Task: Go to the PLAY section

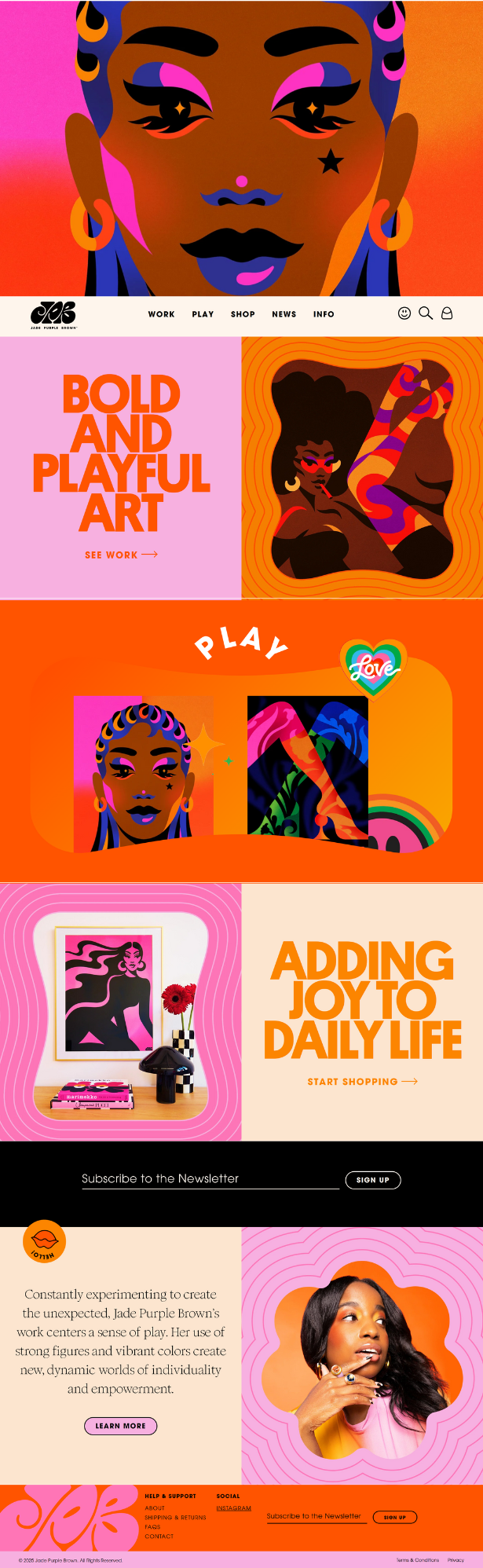Action: tap(203, 314)
